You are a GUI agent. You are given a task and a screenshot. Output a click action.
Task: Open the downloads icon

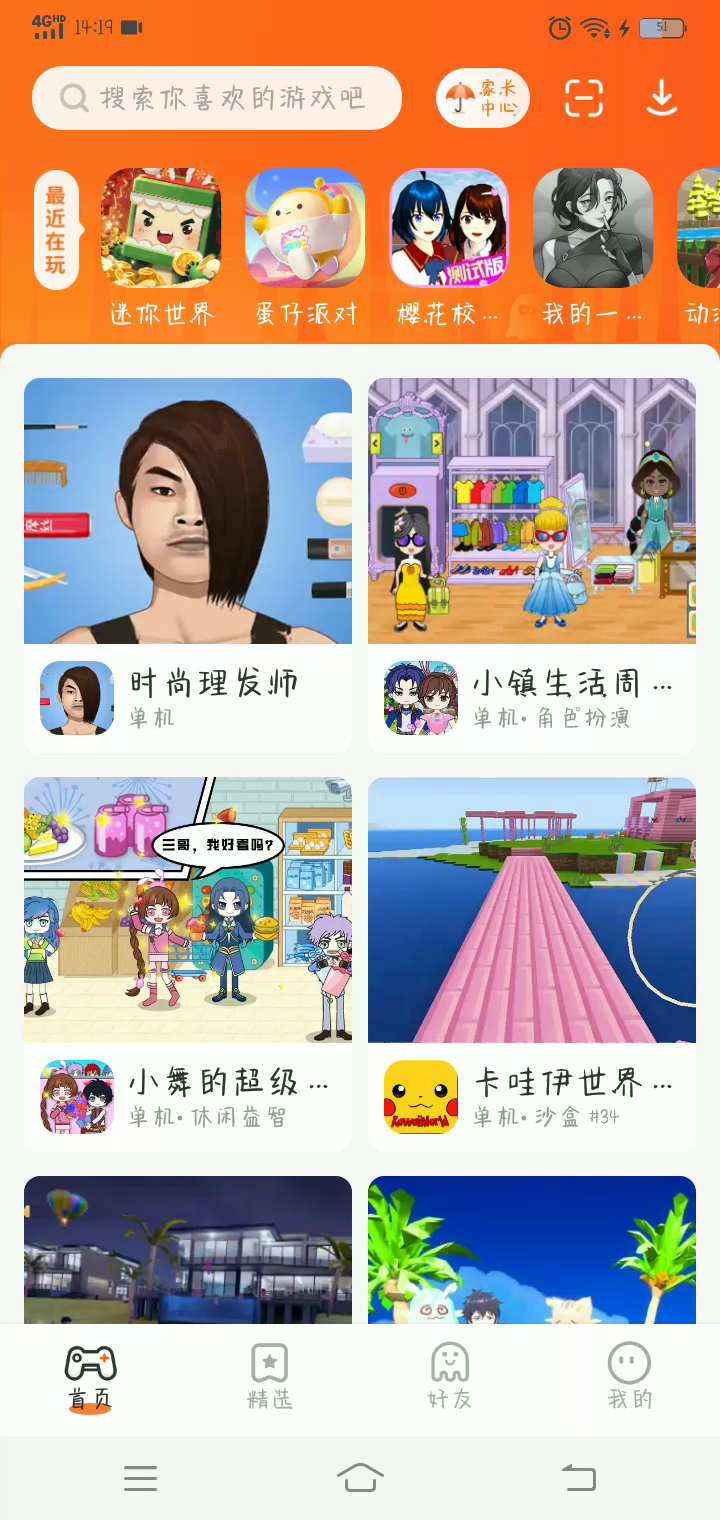click(662, 98)
